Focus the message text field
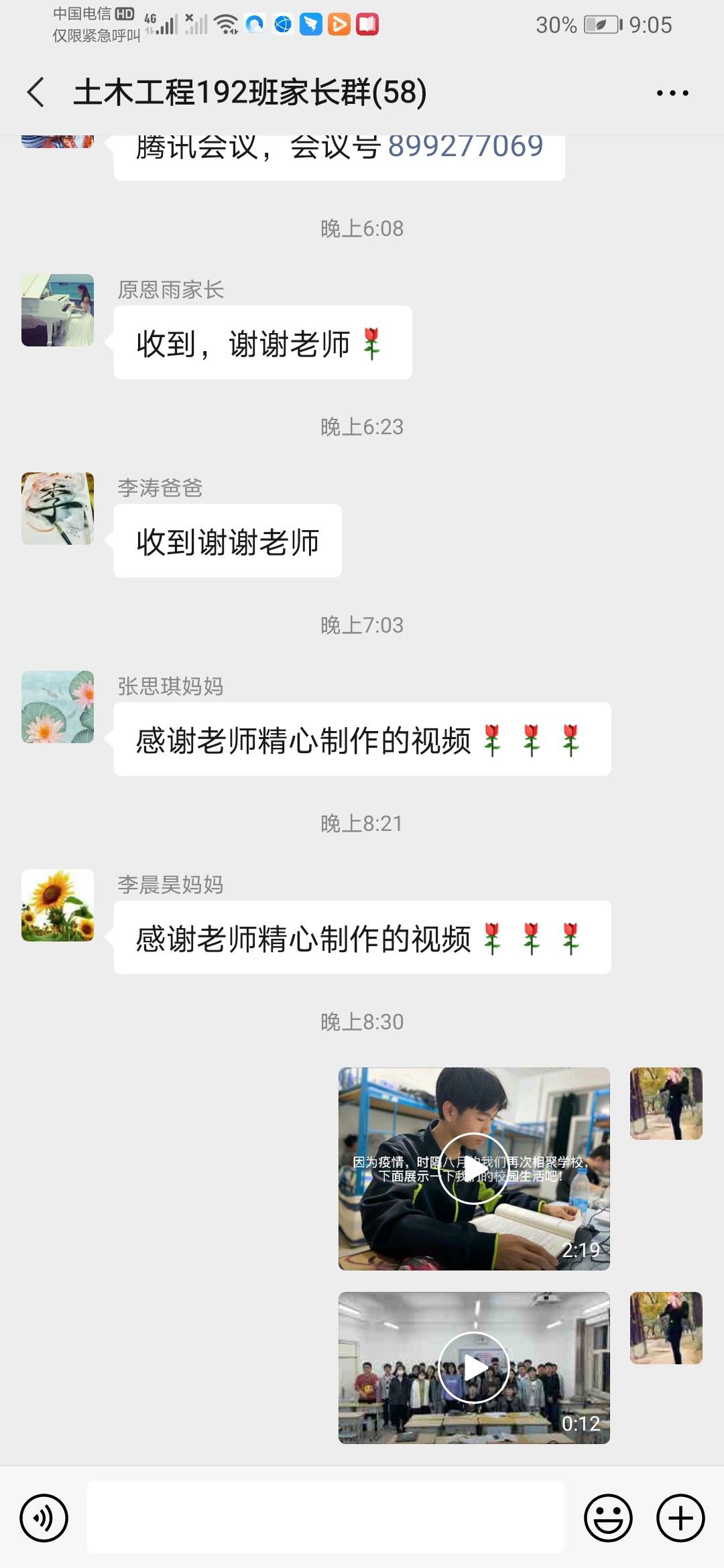The image size is (724, 1568). 326,1518
